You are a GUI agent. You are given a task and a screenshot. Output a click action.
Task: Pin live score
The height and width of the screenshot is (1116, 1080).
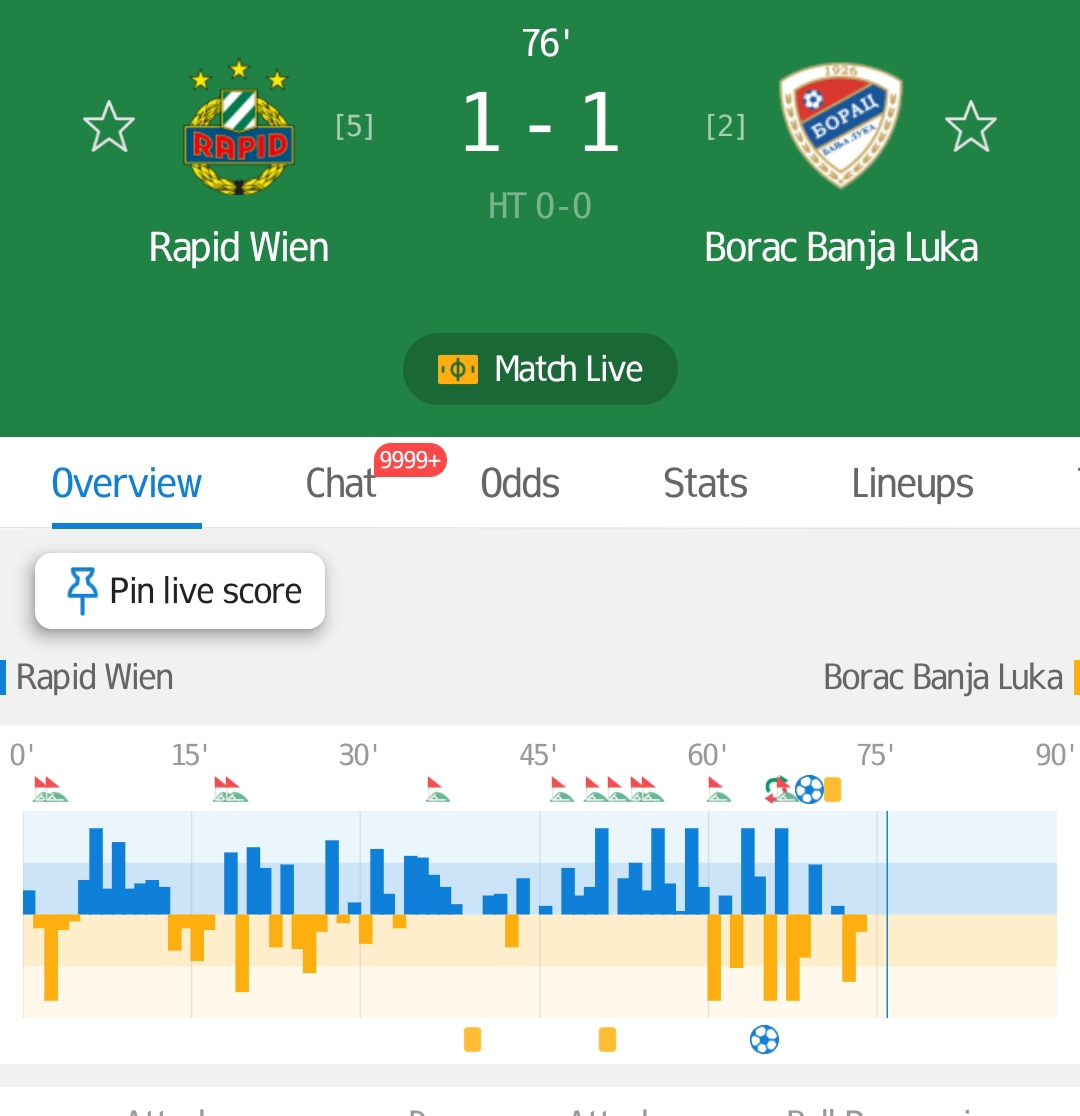pos(180,591)
